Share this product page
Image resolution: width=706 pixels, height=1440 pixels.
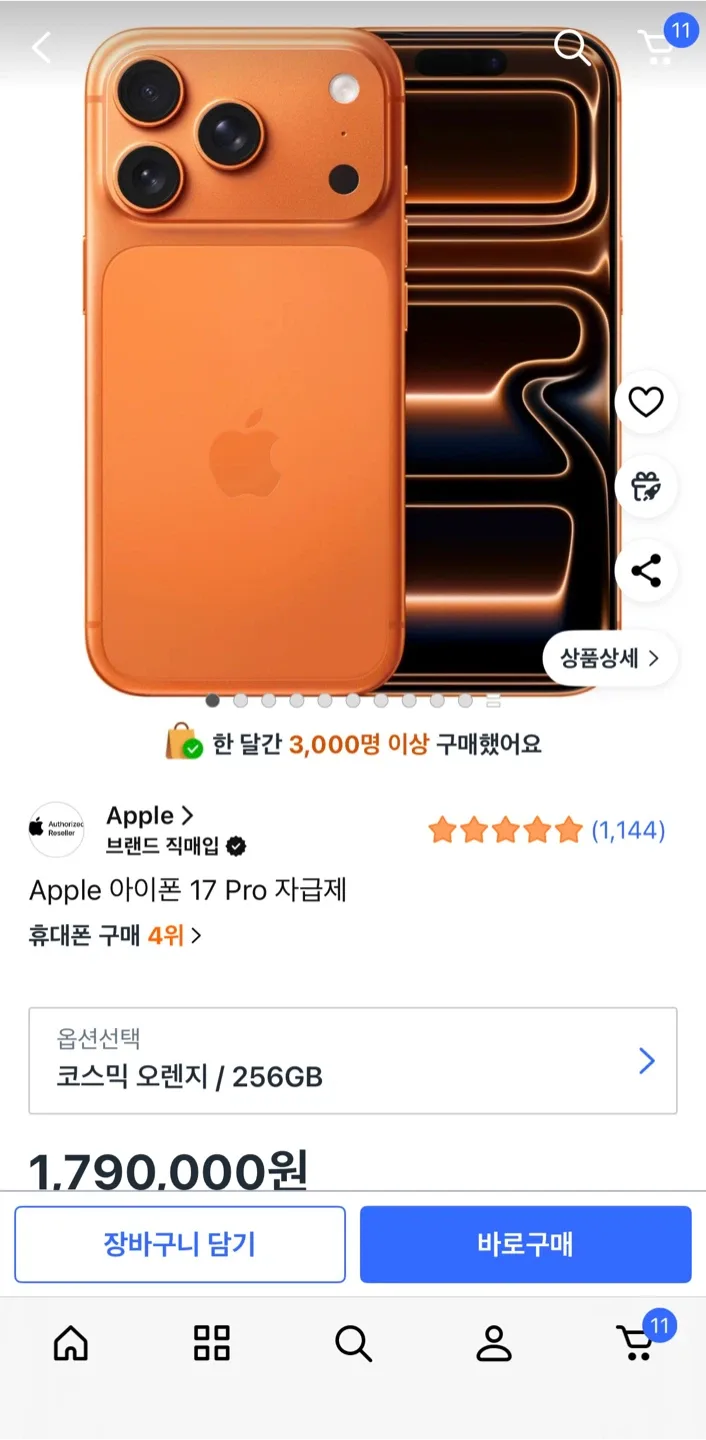(x=646, y=572)
